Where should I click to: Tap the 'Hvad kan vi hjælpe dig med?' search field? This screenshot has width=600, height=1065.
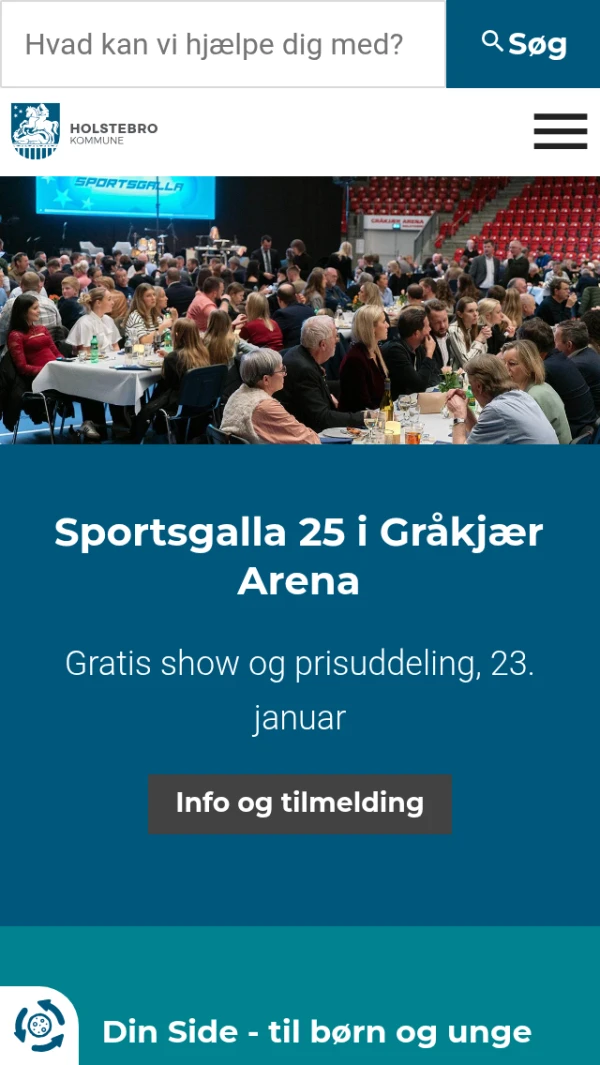tap(222, 45)
